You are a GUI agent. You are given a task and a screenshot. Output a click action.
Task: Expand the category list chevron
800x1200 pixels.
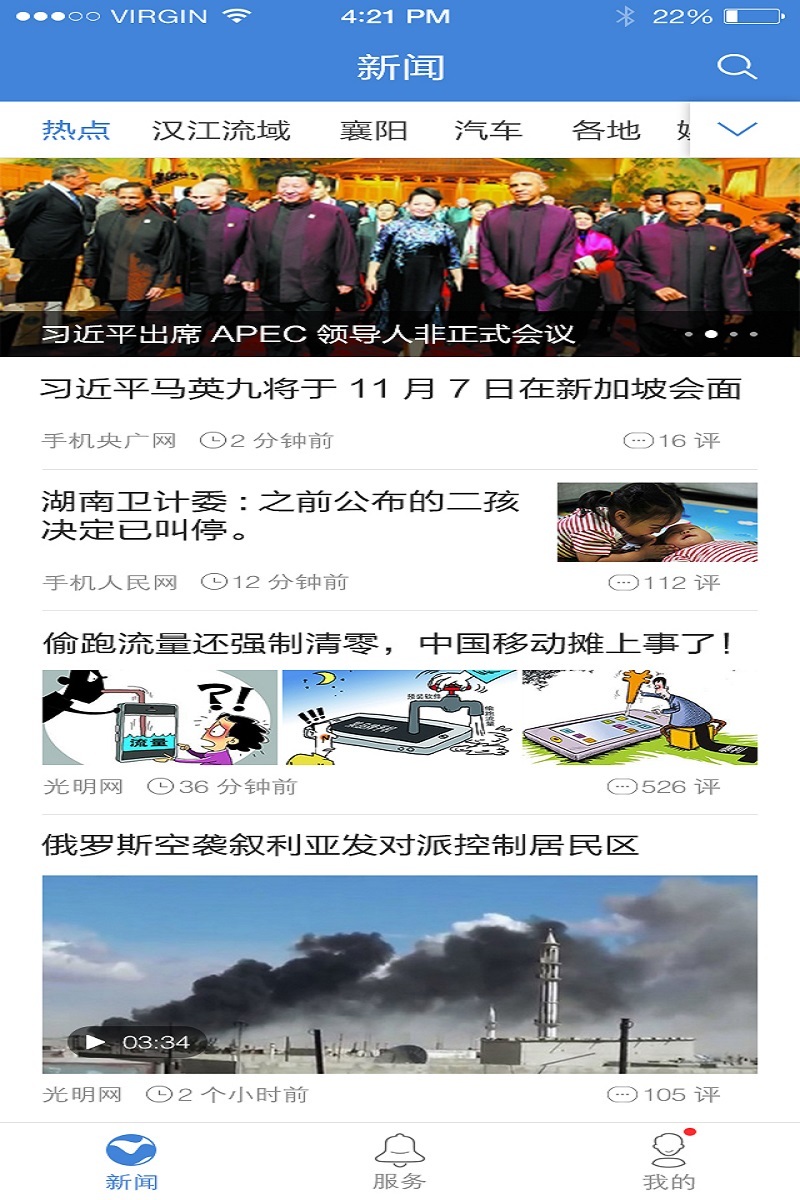pos(738,129)
